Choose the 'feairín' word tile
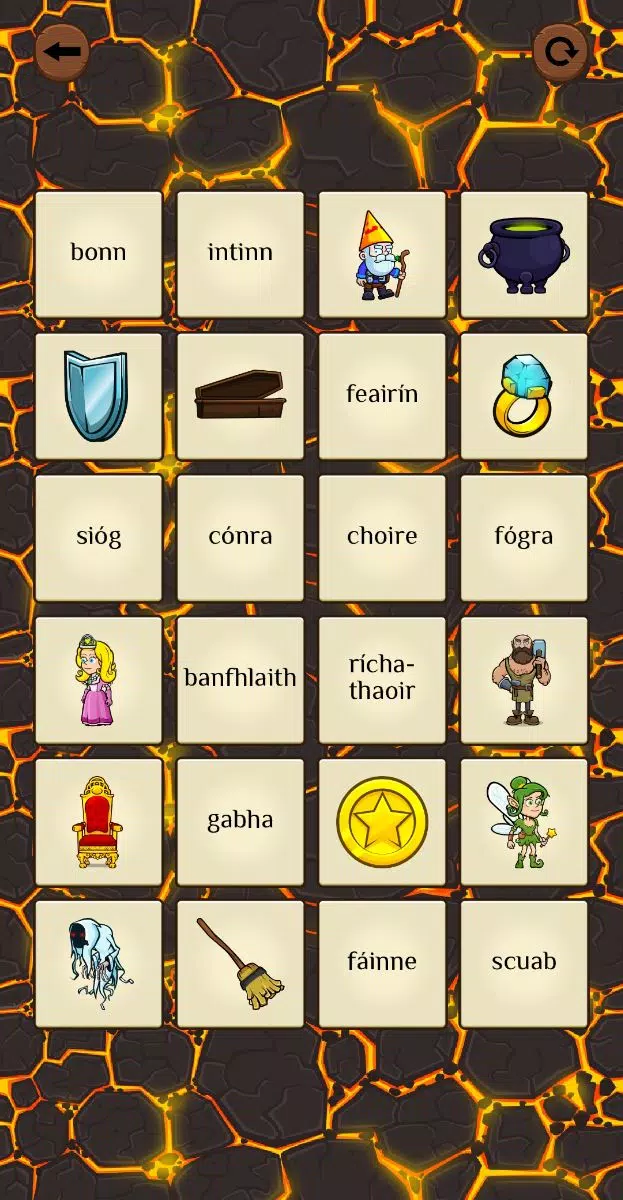Screen dimensions: 623x1200 (382, 396)
